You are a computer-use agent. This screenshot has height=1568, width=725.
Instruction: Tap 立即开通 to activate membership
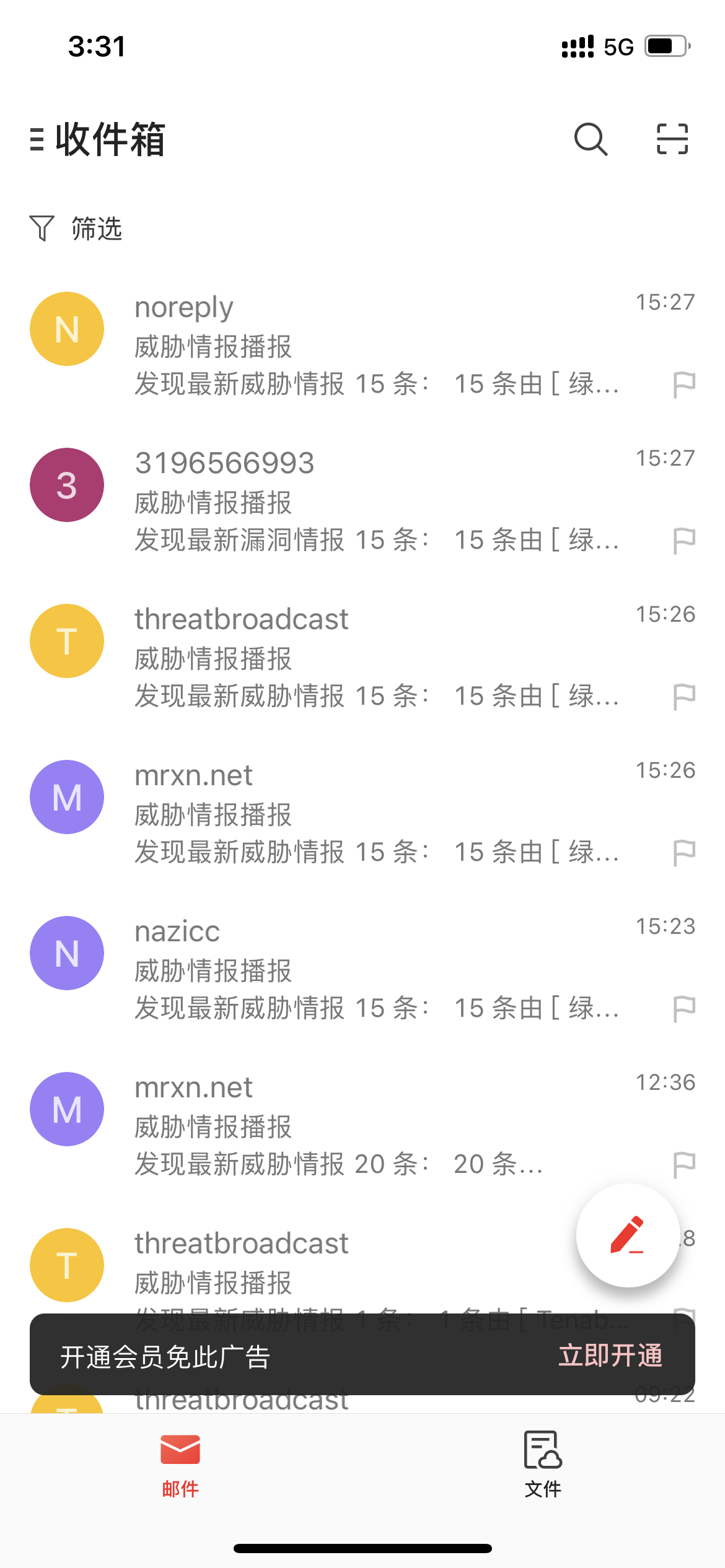coord(611,1354)
